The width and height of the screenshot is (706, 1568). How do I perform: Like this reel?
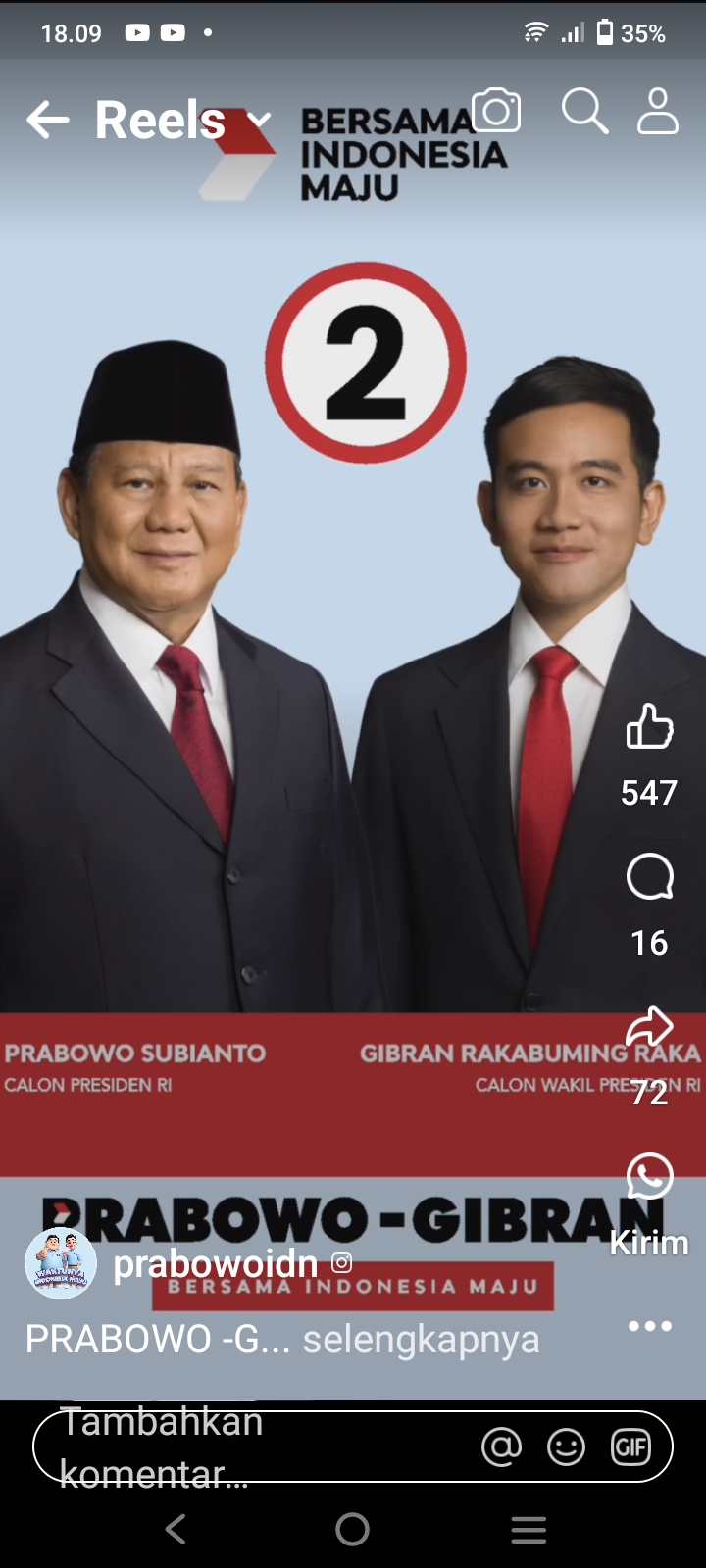pyautogui.click(x=649, y=727)
